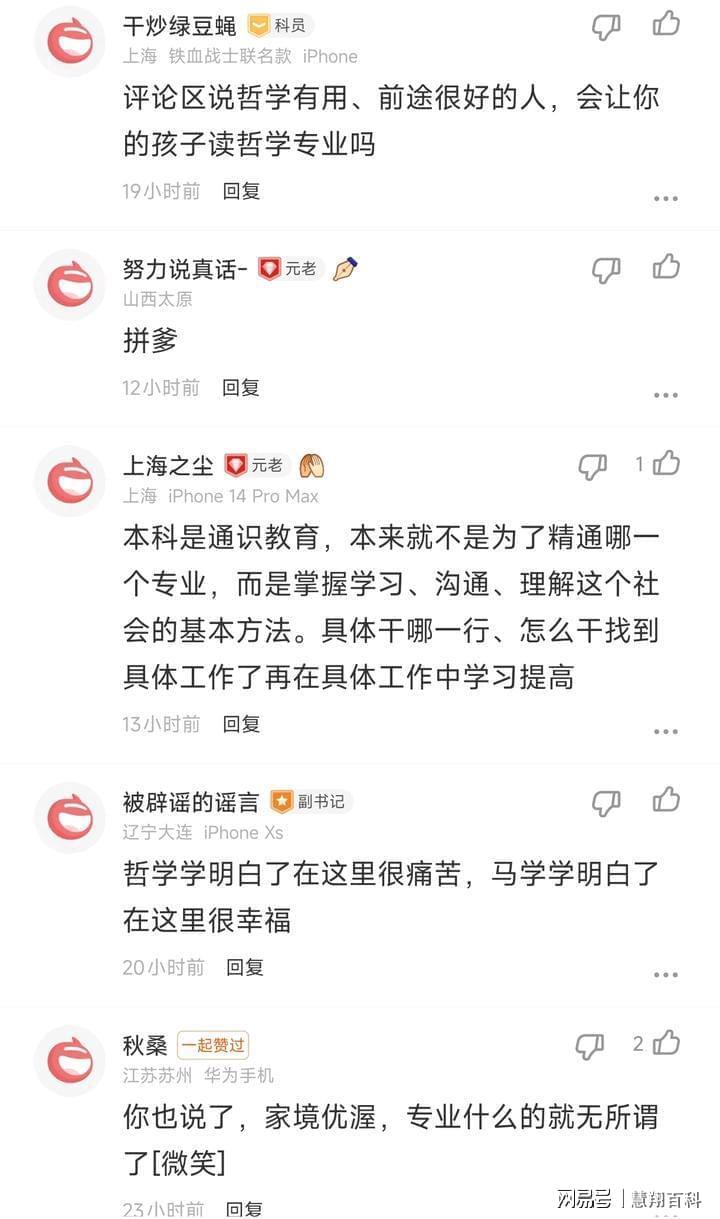Like the comment by 被辟谣的谣言
The width and height of the screenshot is (720, 1219).
point(666,799)
